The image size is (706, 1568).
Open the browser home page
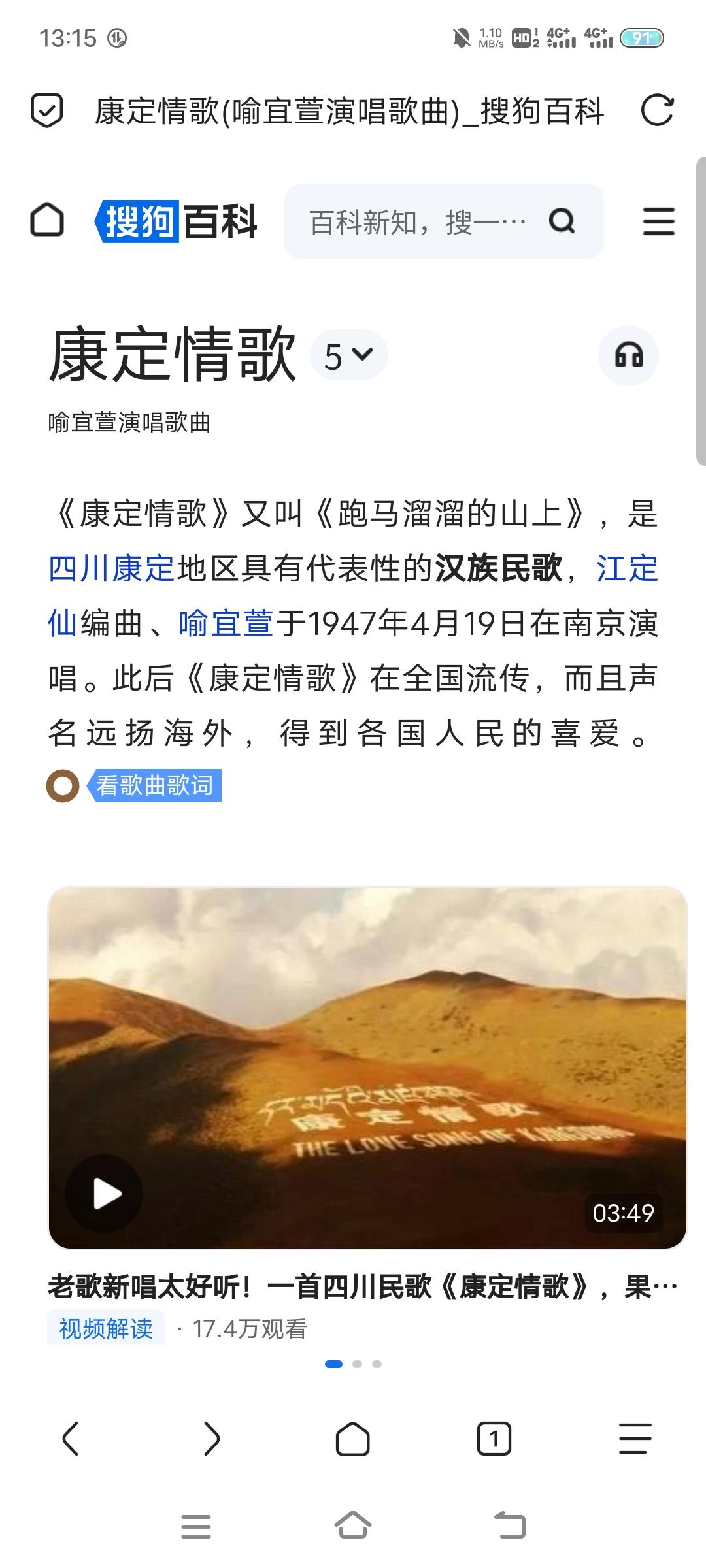pyautogui.click(x=353, y=1439)
